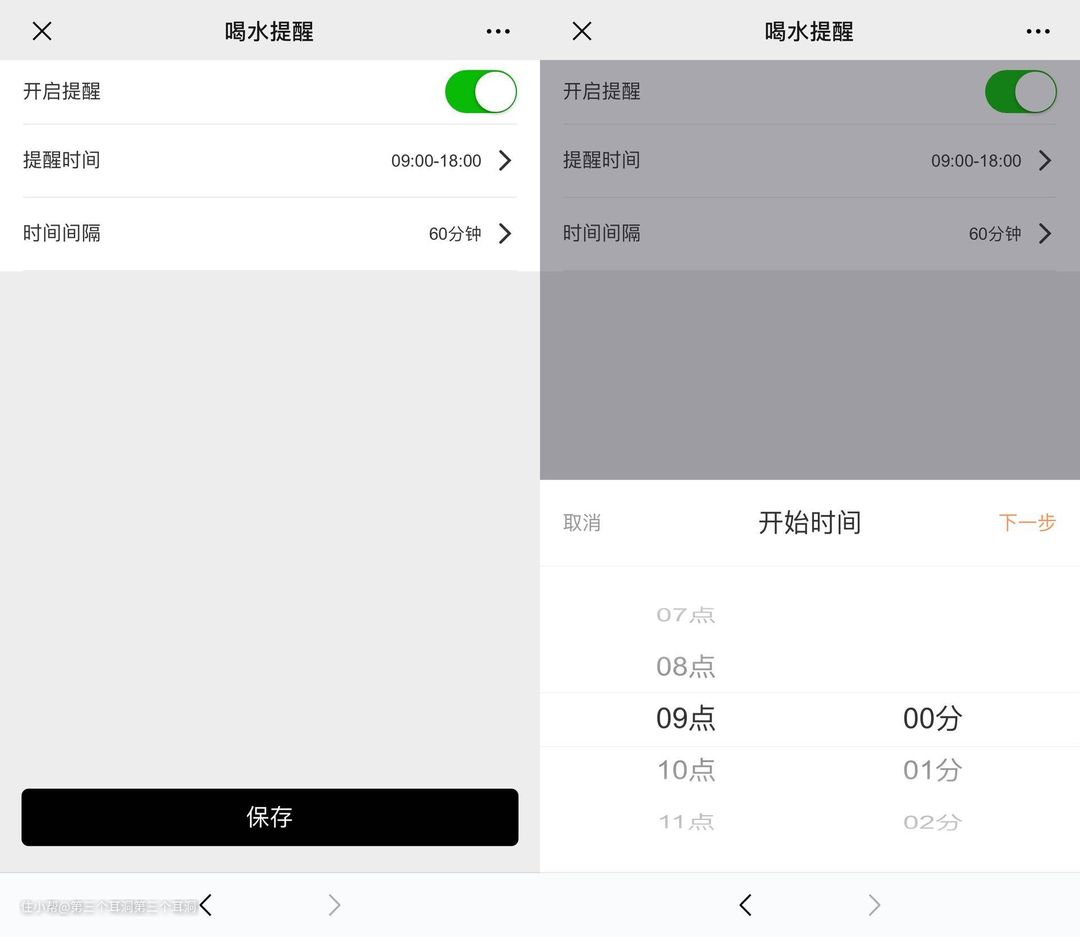The image size is (1080, 937).
Task: Select 08点 in the hour picker
Action: pos(686,666)
